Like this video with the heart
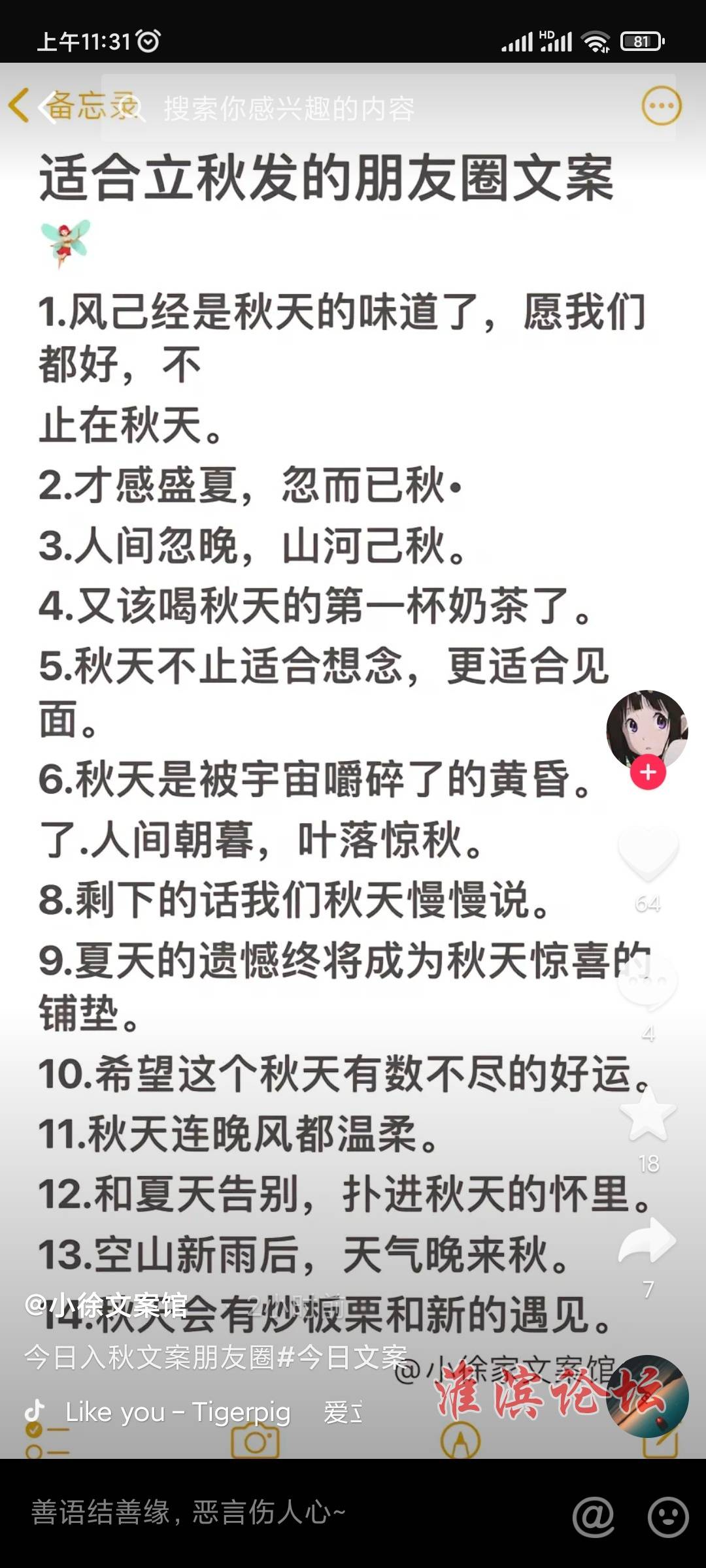 tap(648, 852)
